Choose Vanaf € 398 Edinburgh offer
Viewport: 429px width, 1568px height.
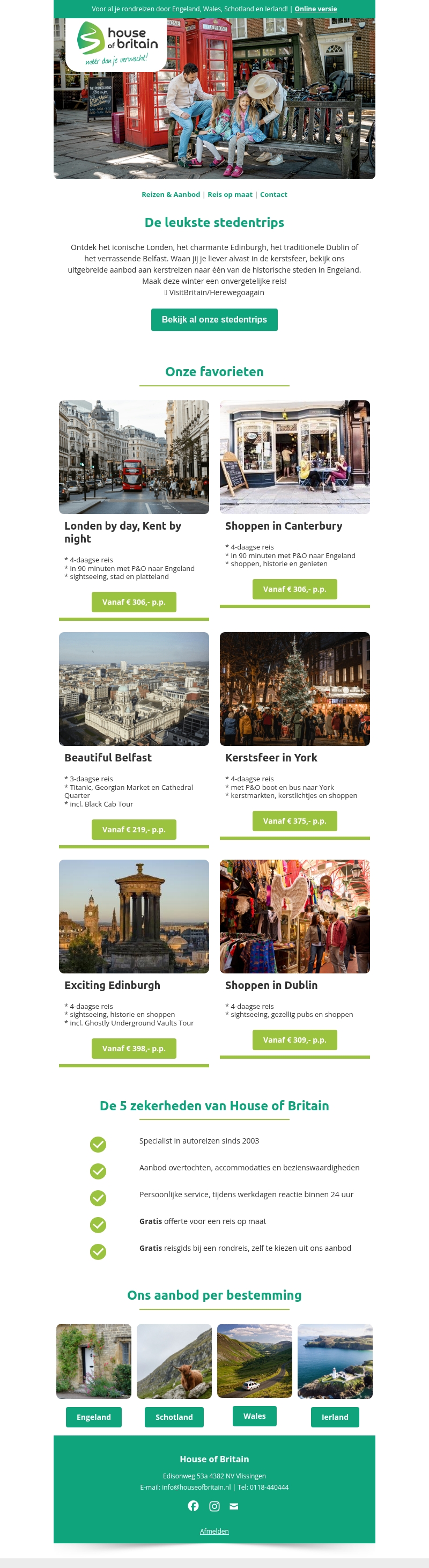[x=134, y=1049]
